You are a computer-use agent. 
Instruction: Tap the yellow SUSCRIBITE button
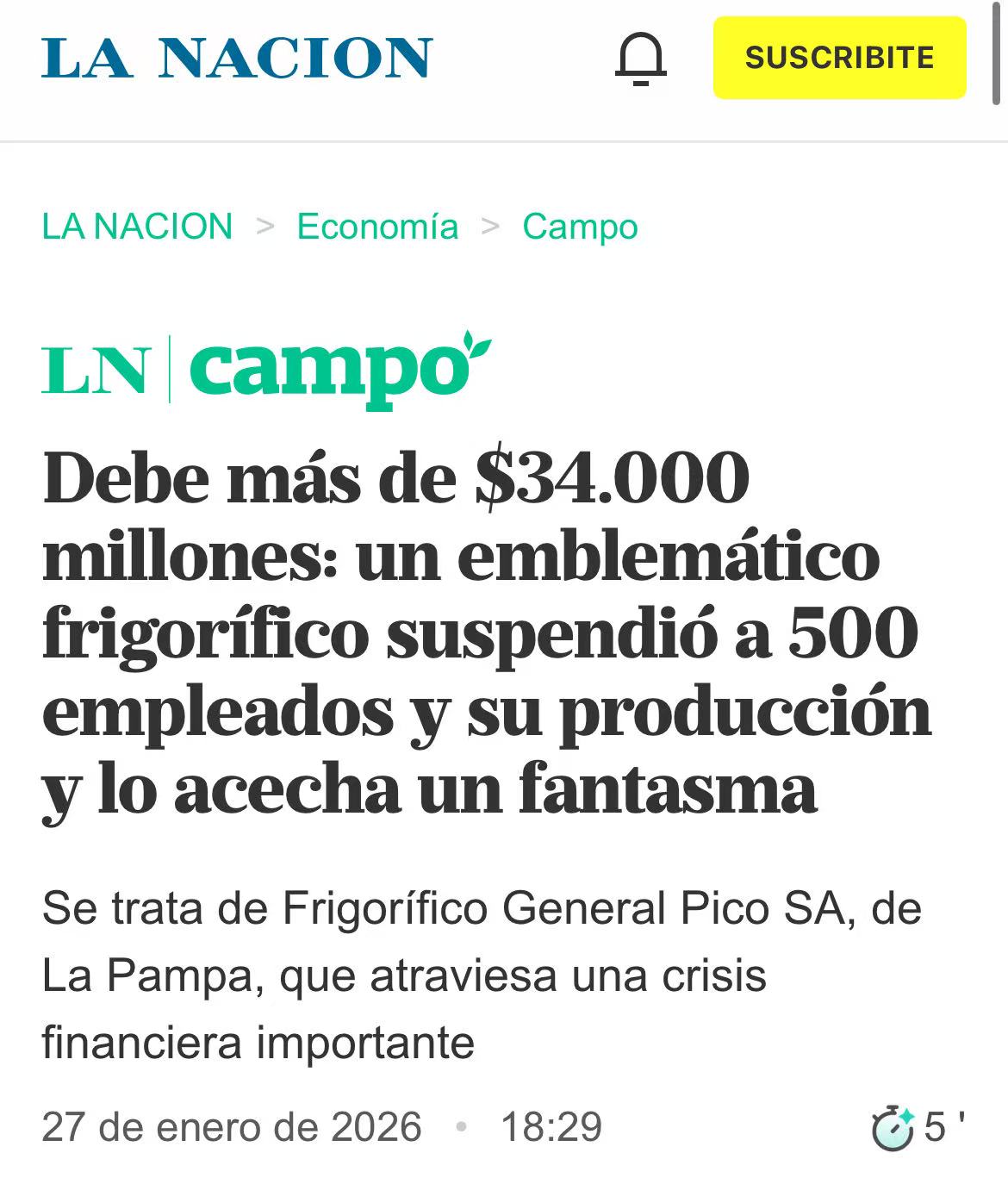pos(839,58)
